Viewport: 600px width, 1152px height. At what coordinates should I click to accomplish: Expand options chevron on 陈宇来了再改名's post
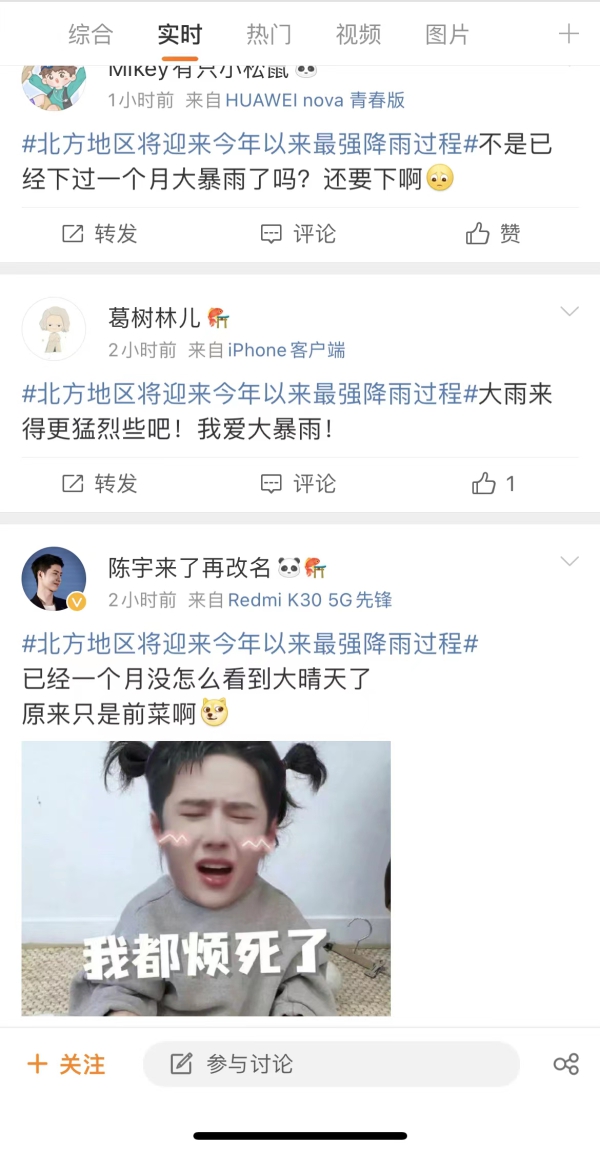point(569,561)
